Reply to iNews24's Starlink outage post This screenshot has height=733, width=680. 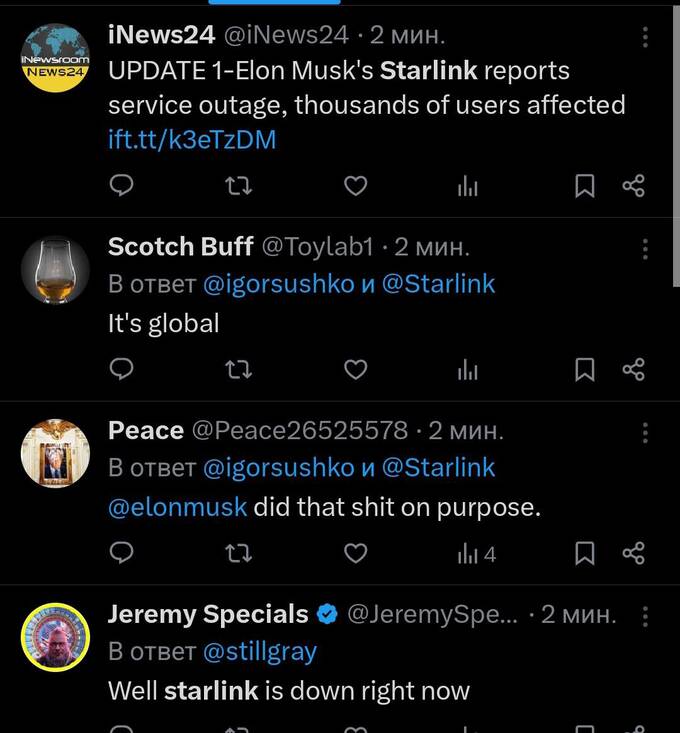[x=121, y=186]
